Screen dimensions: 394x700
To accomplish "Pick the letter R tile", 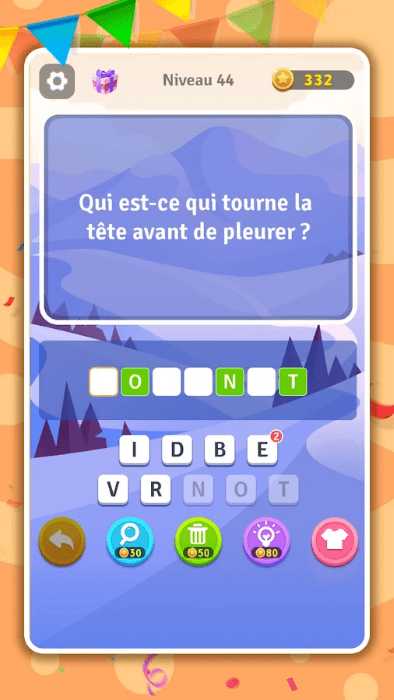I will [156, 490].
